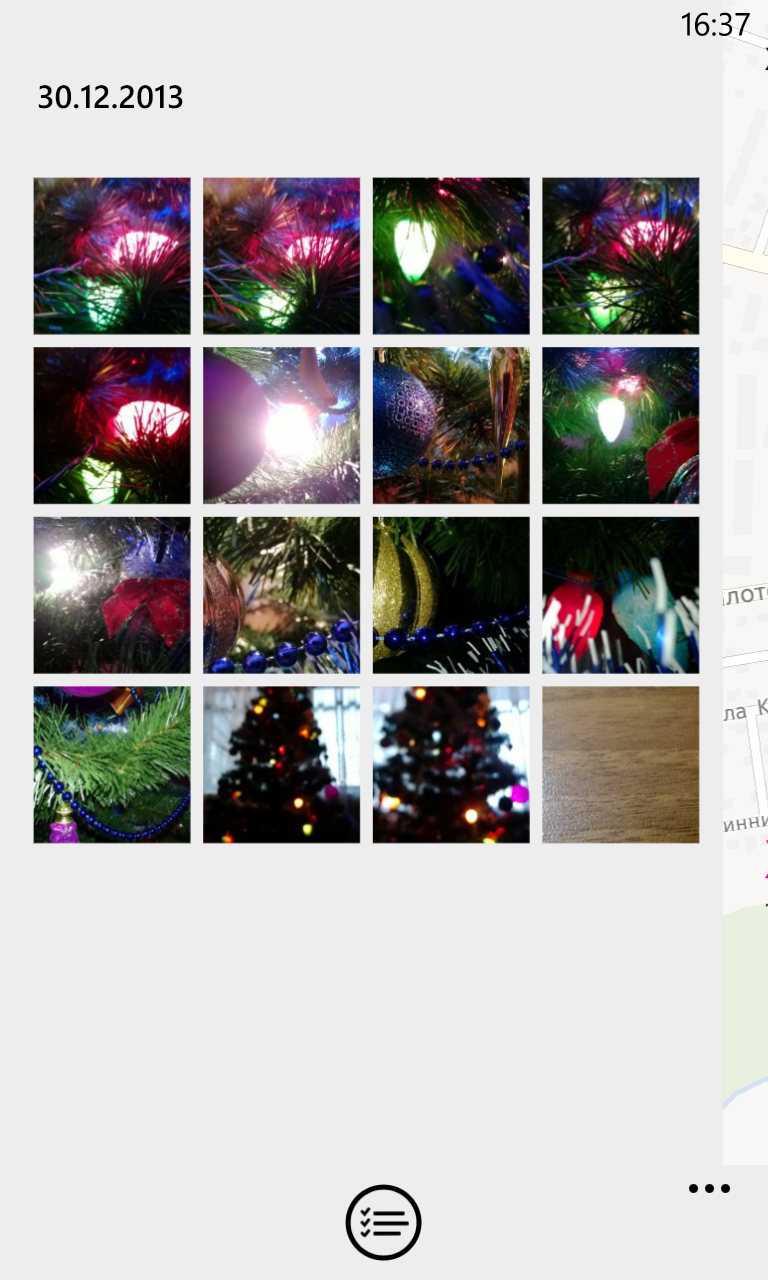The width and height of the screenshot is (768, 1280).
Task: Open the single green bulb photo in top row
Action: [x=451, y=256]
